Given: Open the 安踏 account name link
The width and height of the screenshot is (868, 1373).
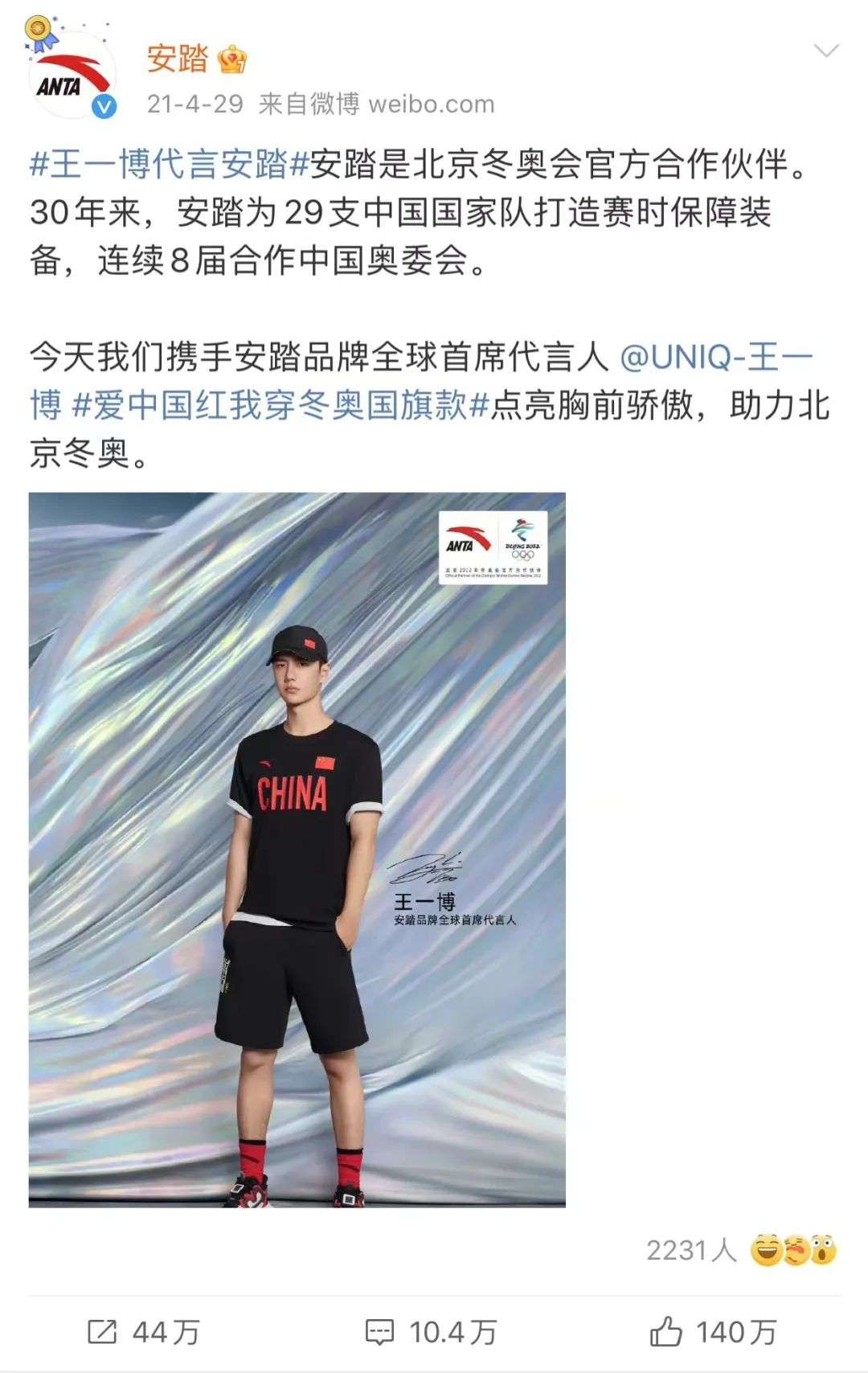Looking at the screenshot, I should point(178,59).
